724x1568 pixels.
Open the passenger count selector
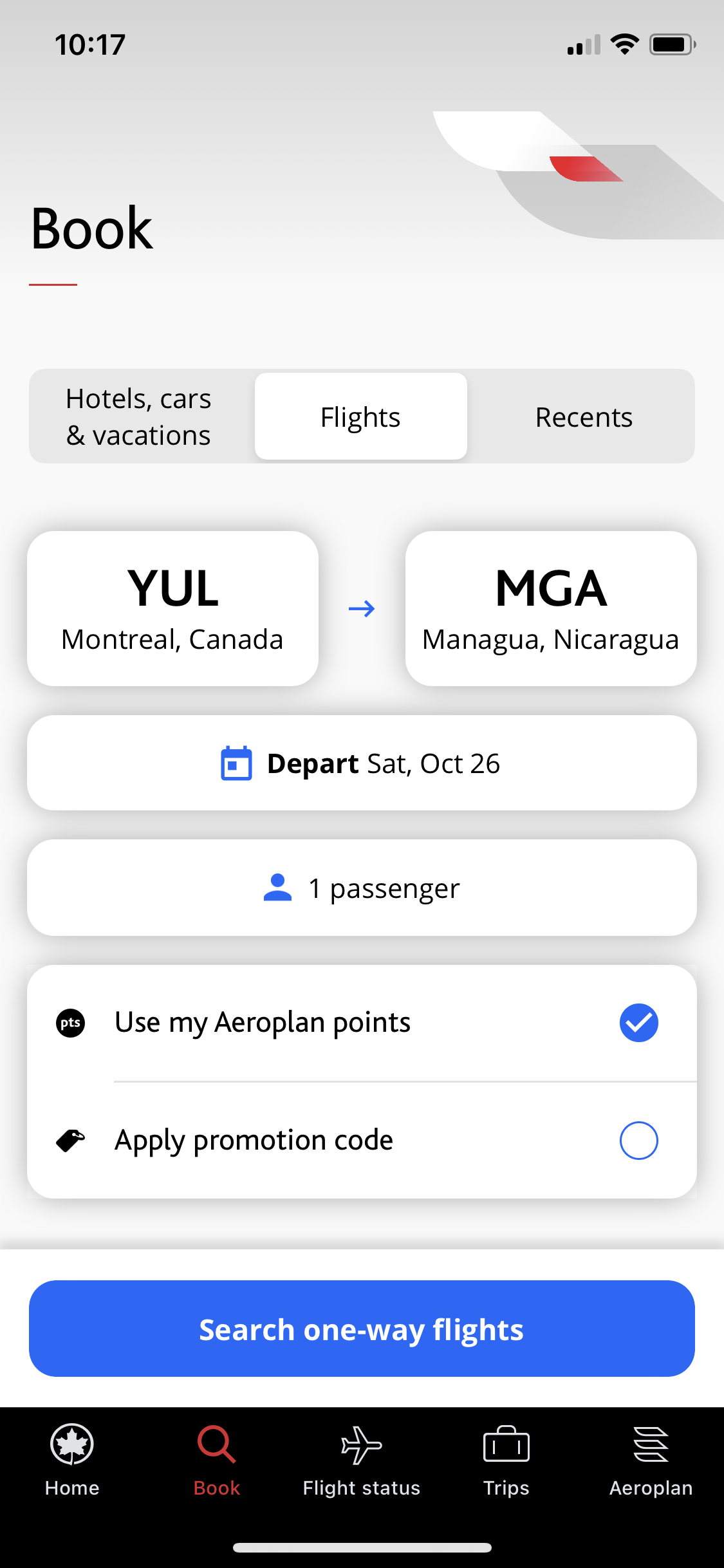coord(362,888)
